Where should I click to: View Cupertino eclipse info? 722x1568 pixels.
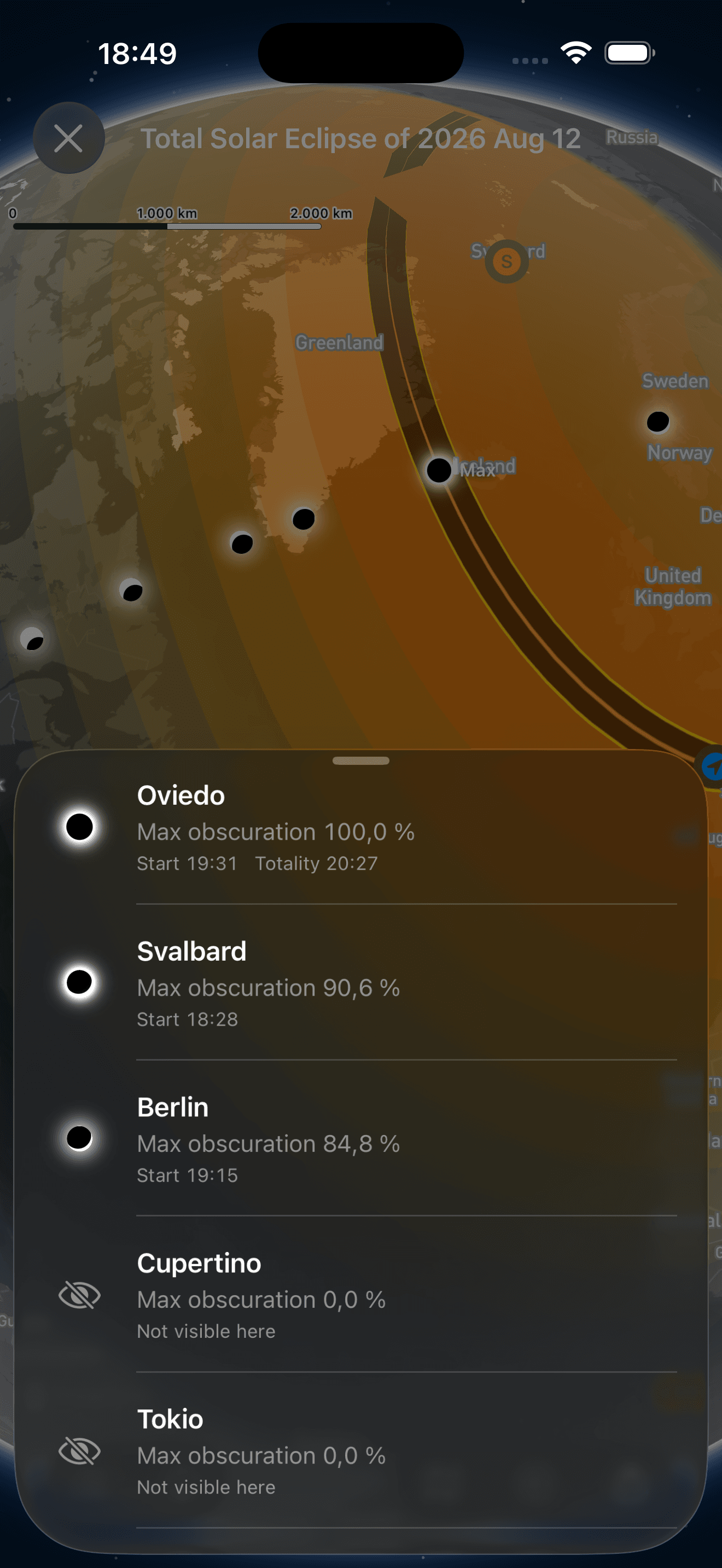point(359,1295)
